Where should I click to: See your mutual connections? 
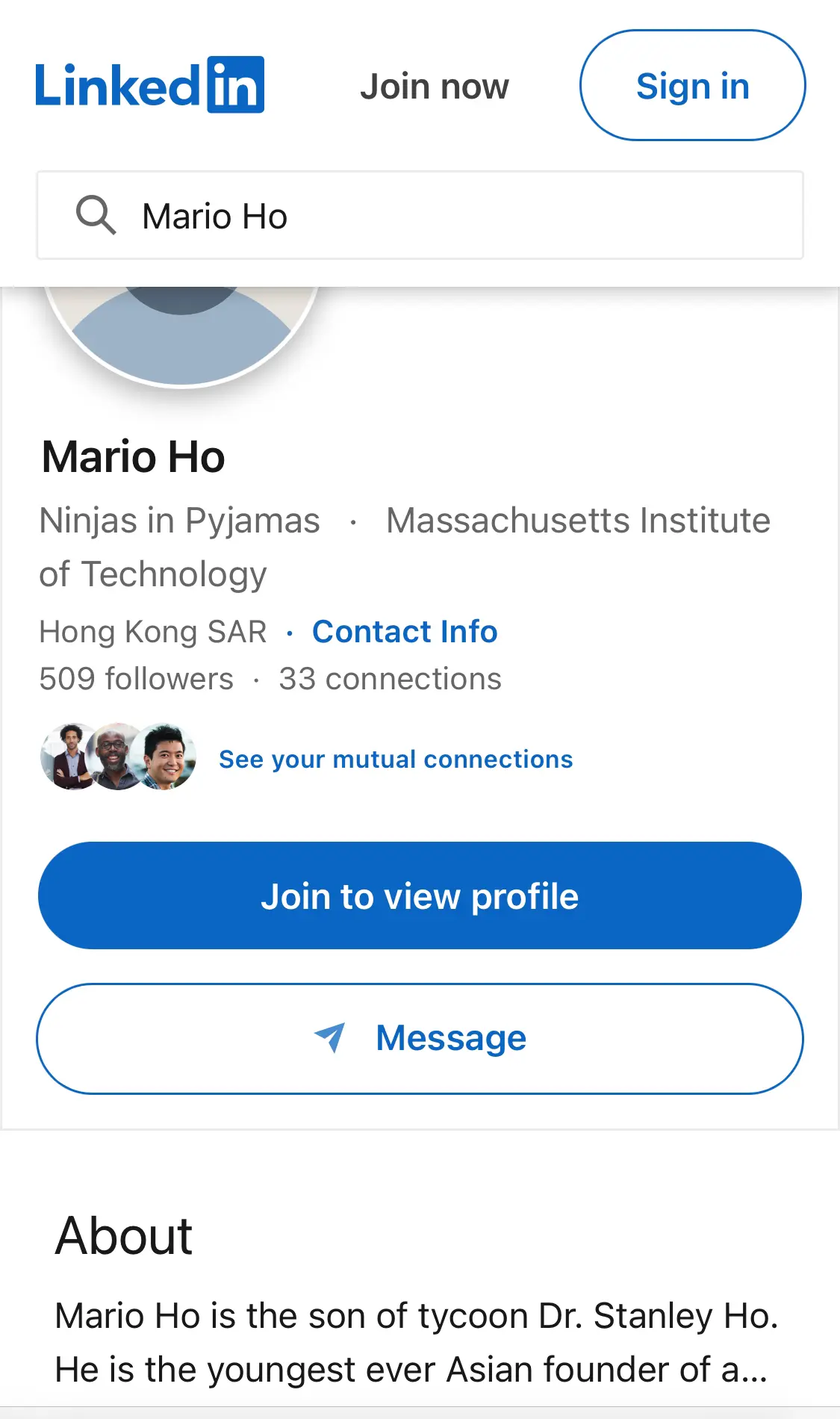[396, 759]
